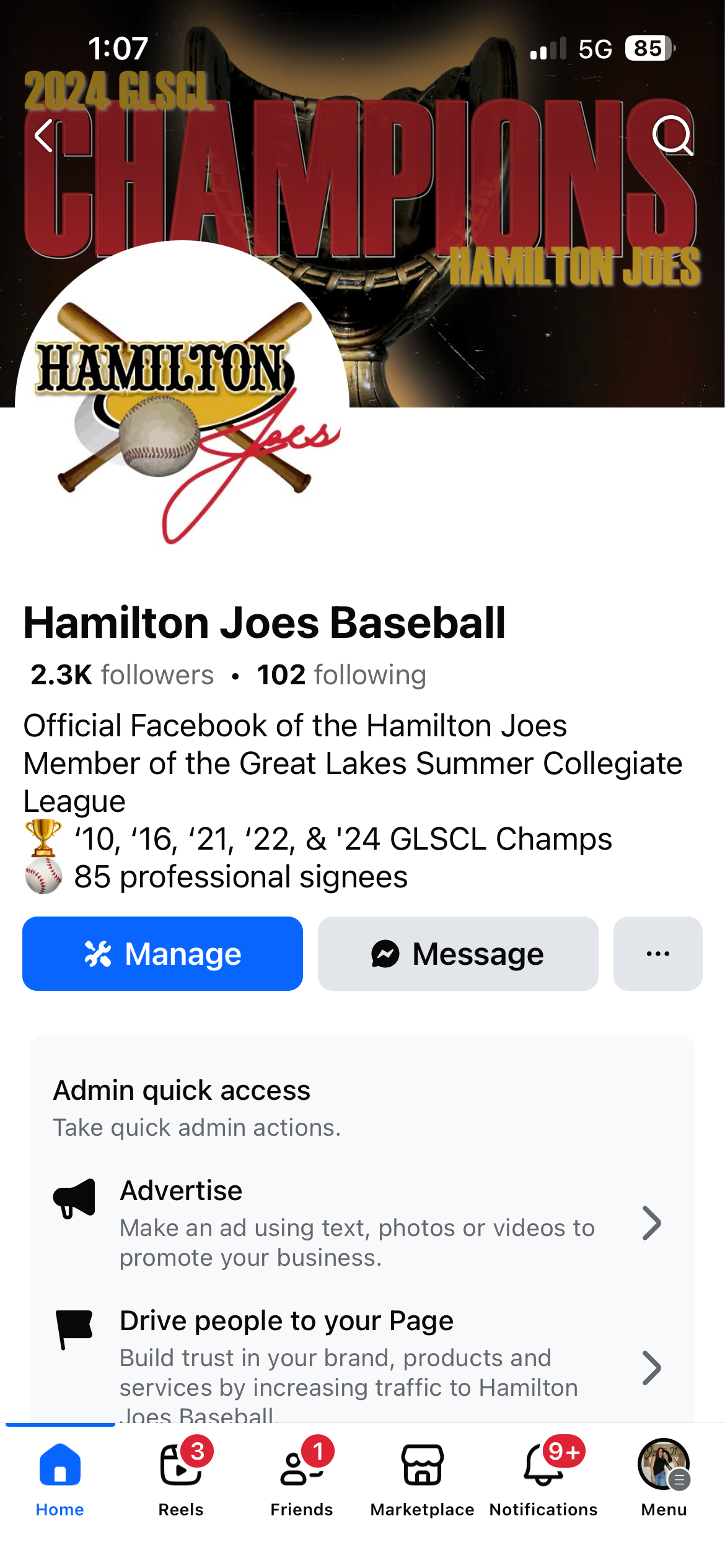The width and height of the screenshot is (725, 1568).
Task: Switch to the Home tab
Action: tap(59, 1477)
